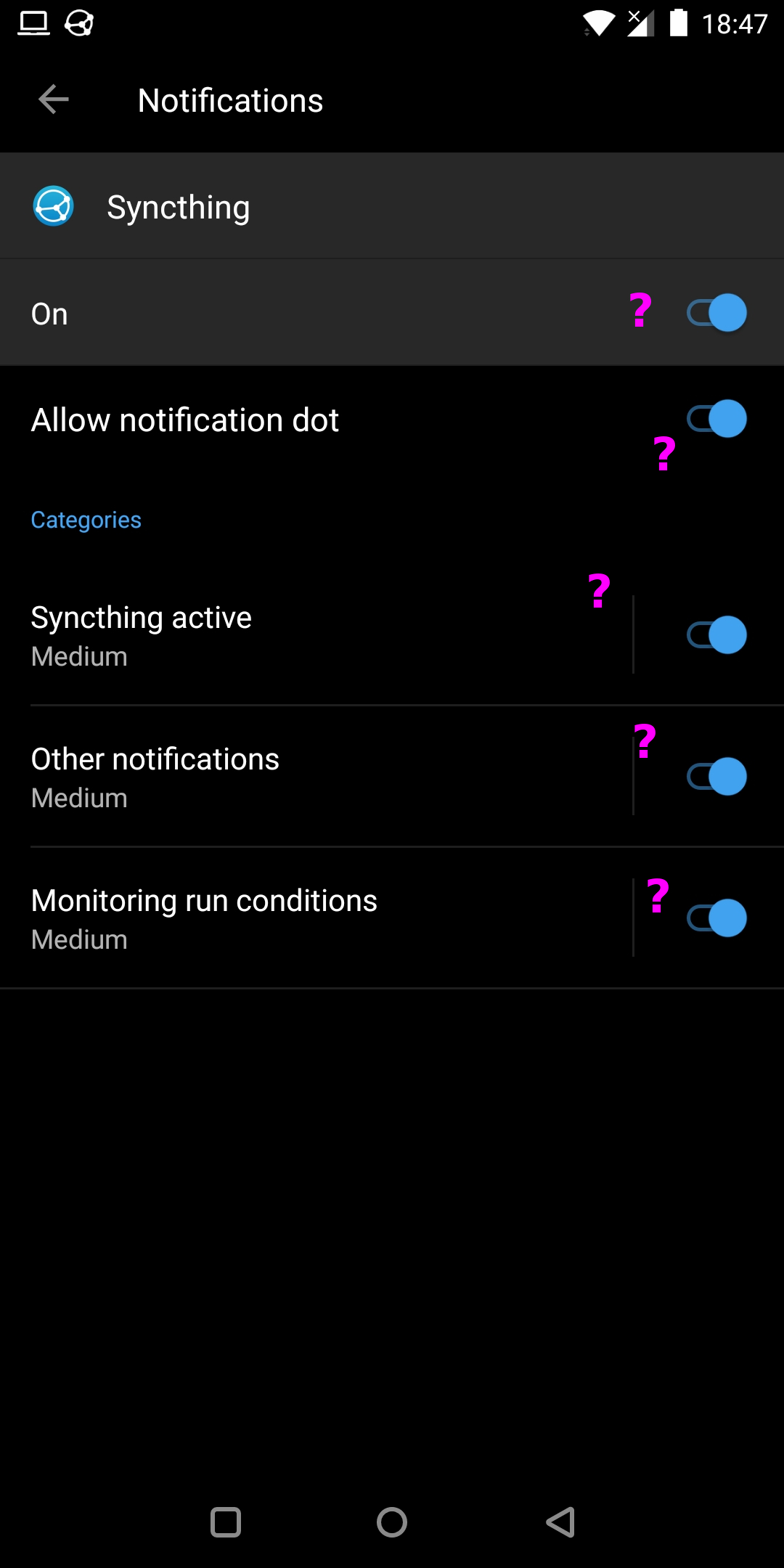Tap the Syncthing app icon
The image size is (784, 1568).
click(53, 205)
